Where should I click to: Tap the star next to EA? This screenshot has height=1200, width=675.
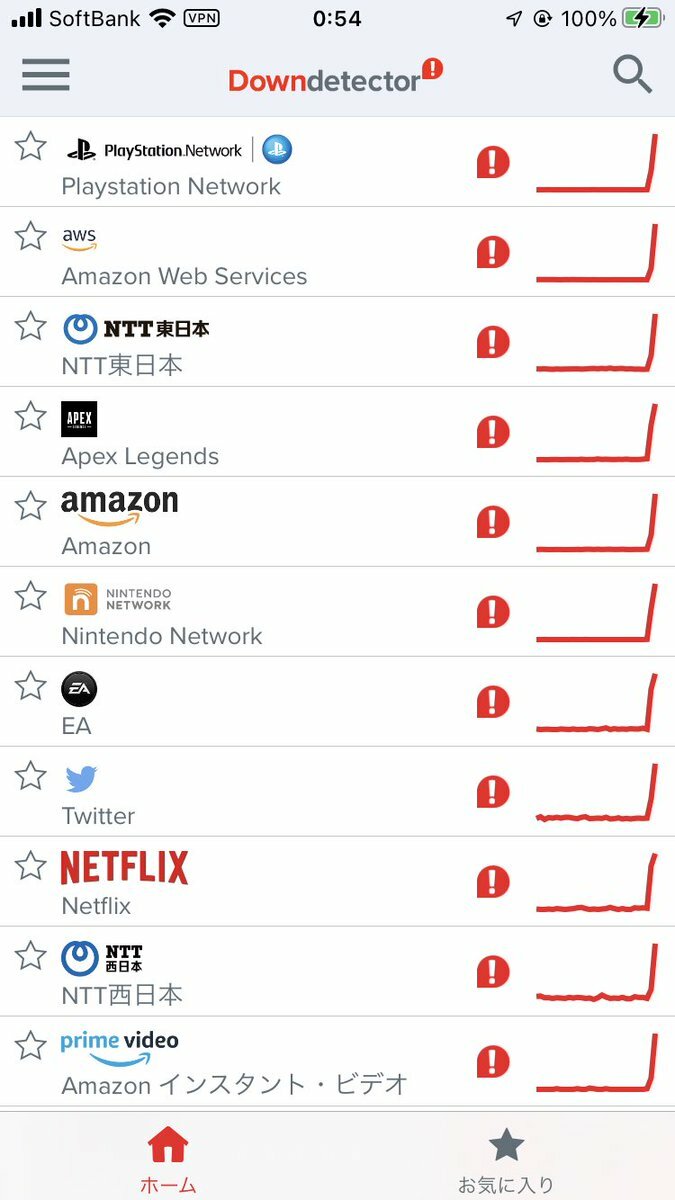click(x=31, y=687)
